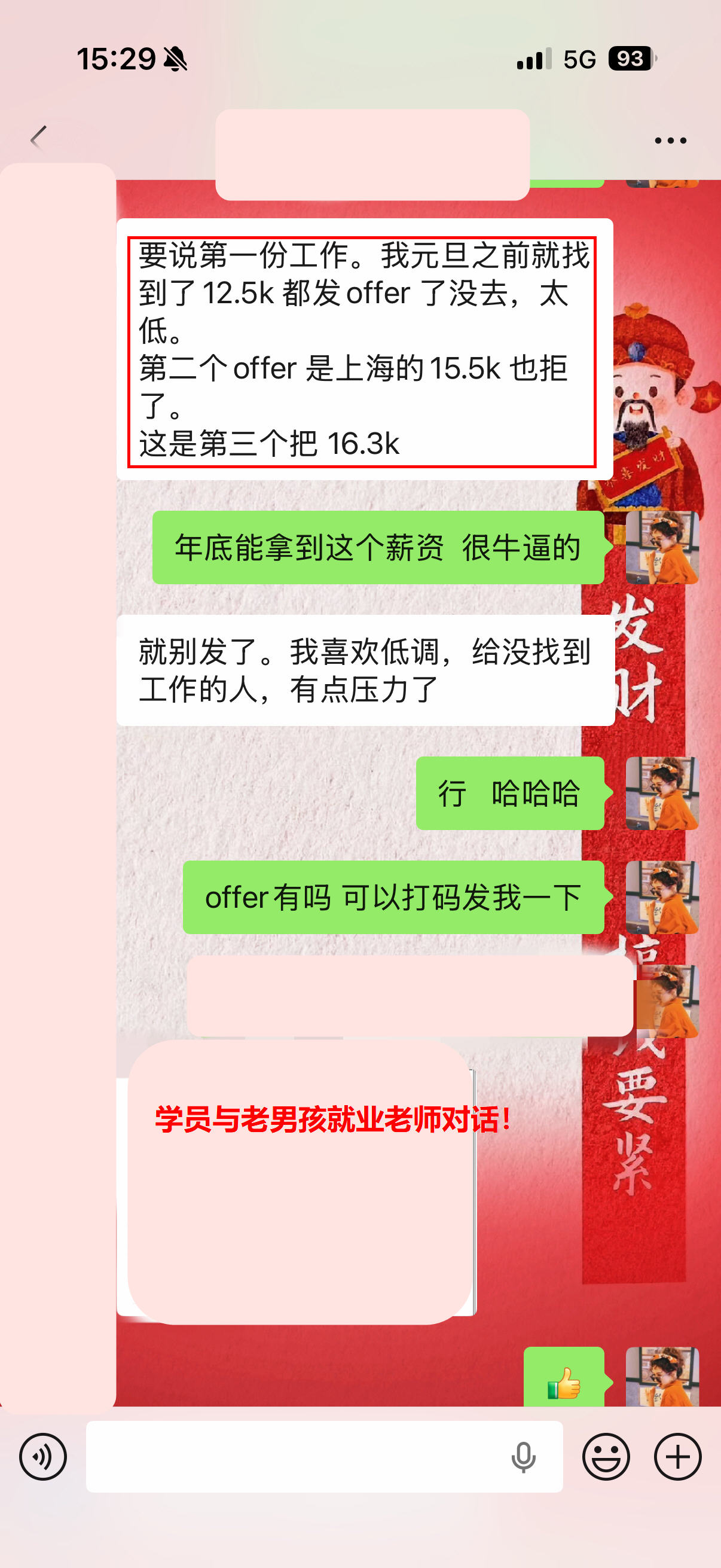Open the emoji sticker panel
Image resolution: width=721 pixels, height=1568 pixels.
pos(606,1457)
